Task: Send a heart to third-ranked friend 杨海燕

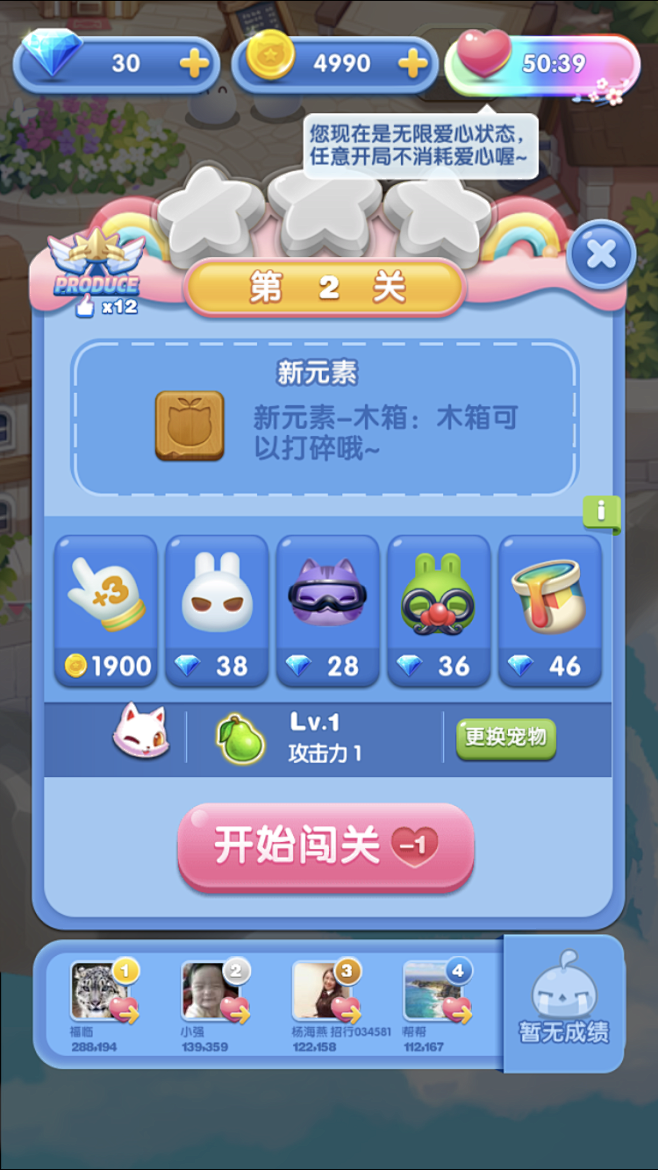Action: pyautogui.click(x=347, y=1010)
